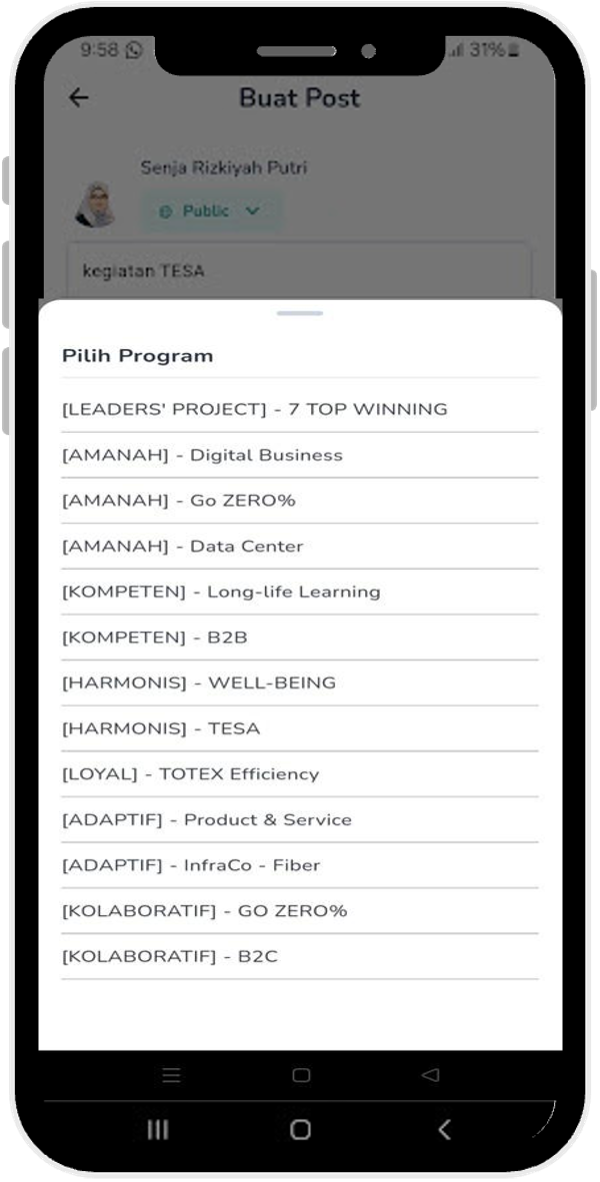Choose LOYAL - TOTEX Efficiency
The image size is (600, 1182).
pos(190,774)
